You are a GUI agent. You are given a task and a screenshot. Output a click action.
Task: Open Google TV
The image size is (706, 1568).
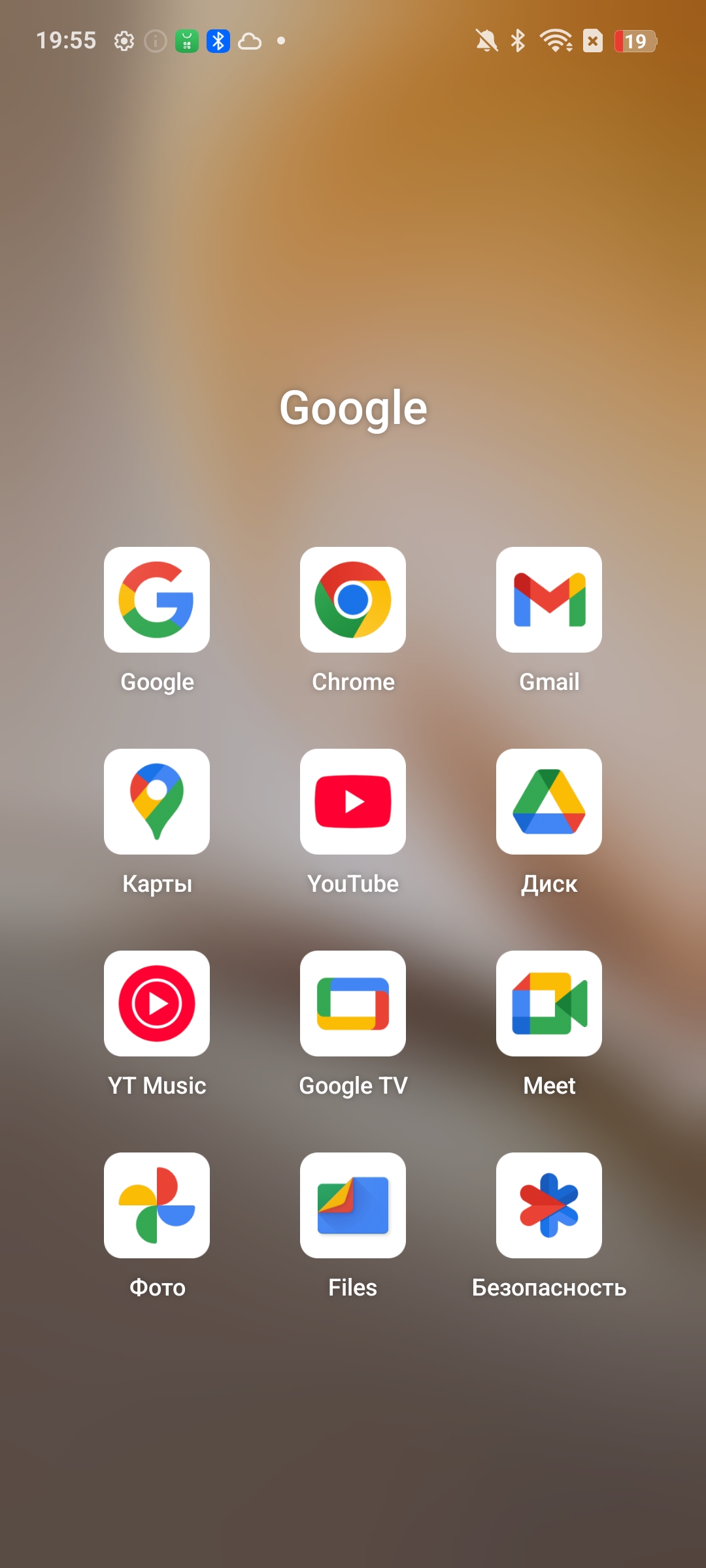tap(353, 1004)
